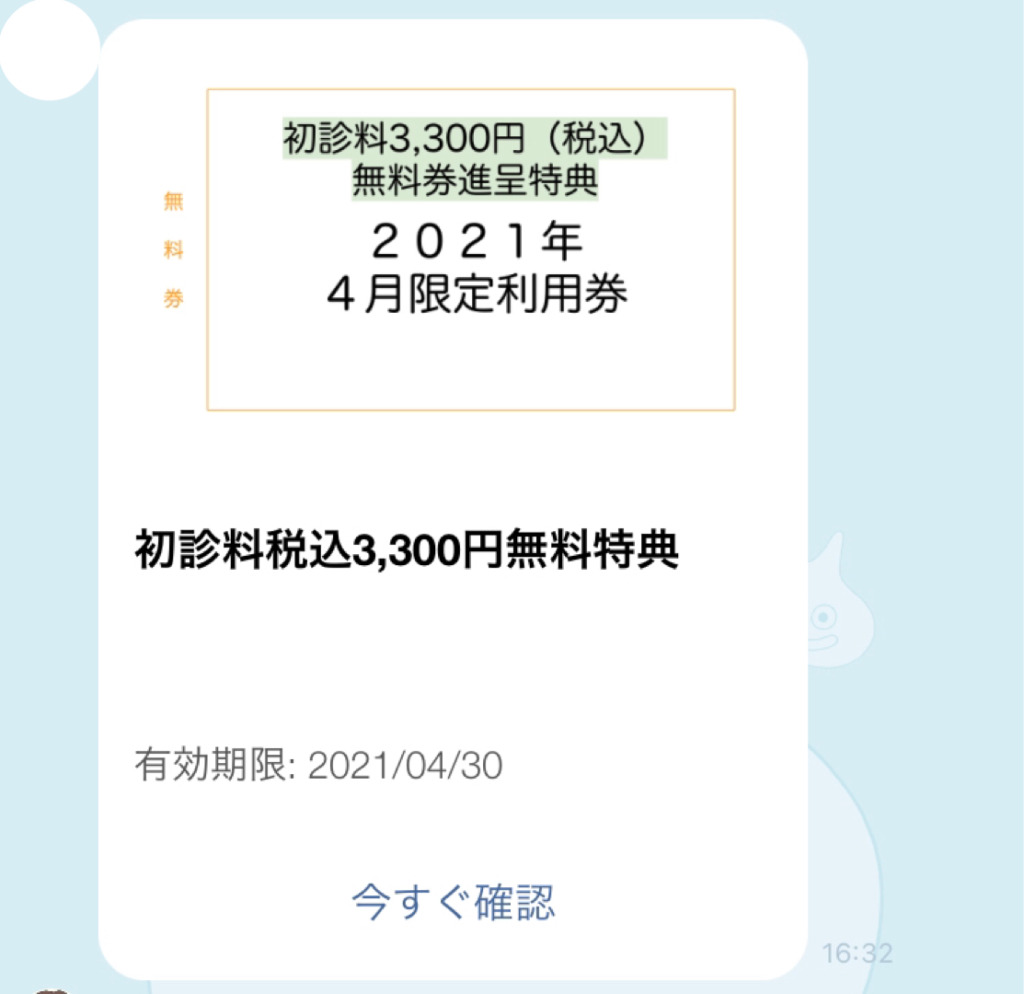1024x994 pixels.
Task: Open the 初診料3,300円 free coupon image
Action: point(470,249)
